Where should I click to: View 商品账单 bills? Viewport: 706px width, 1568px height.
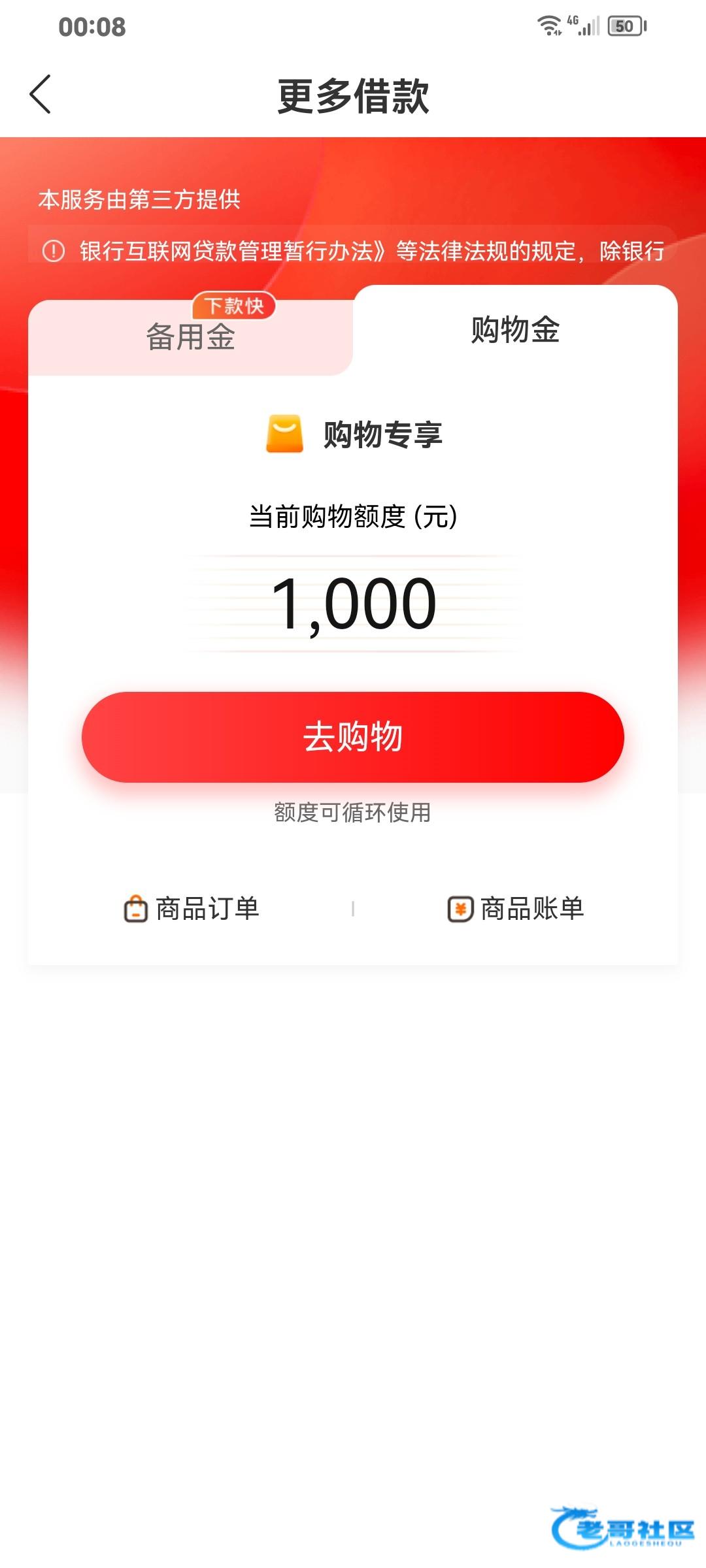coord(516,908)
